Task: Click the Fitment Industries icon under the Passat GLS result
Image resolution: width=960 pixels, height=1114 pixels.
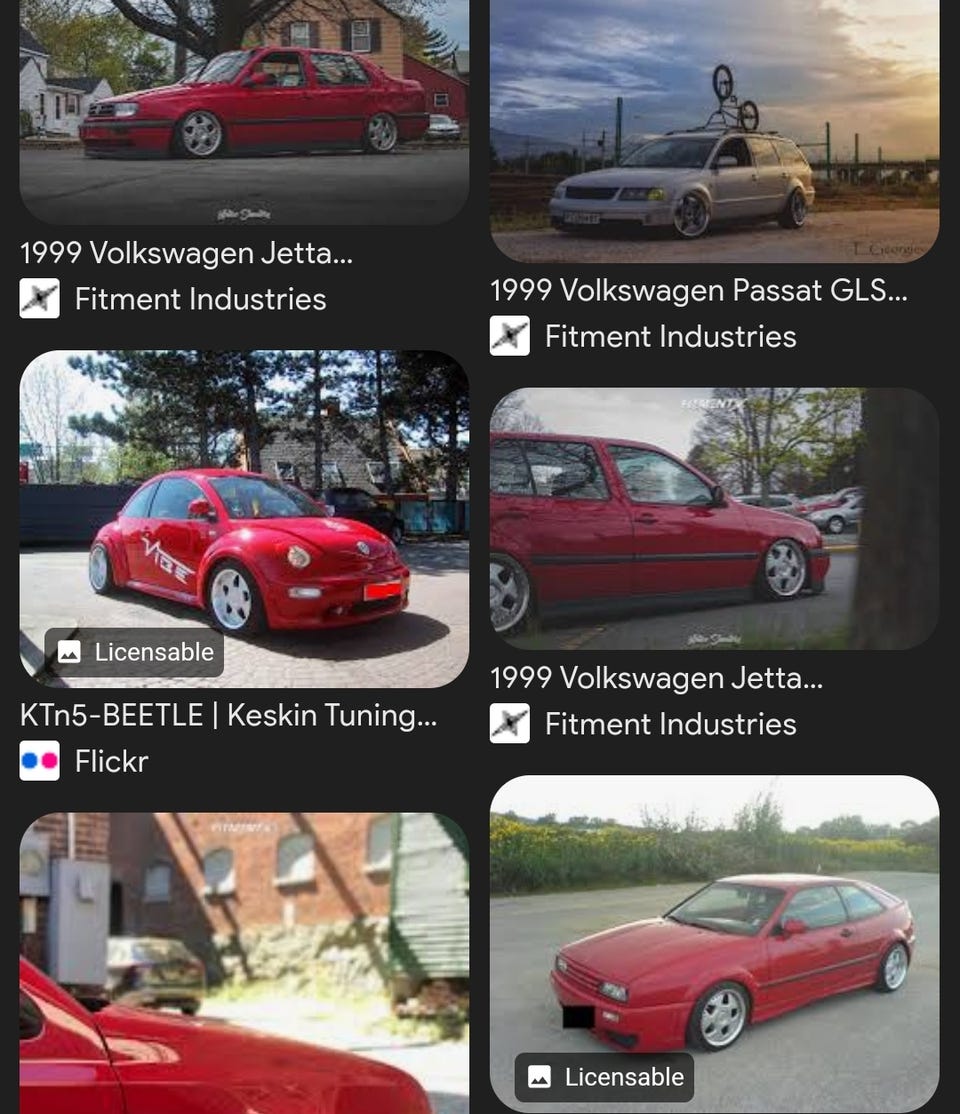Action: pos(510,336)
